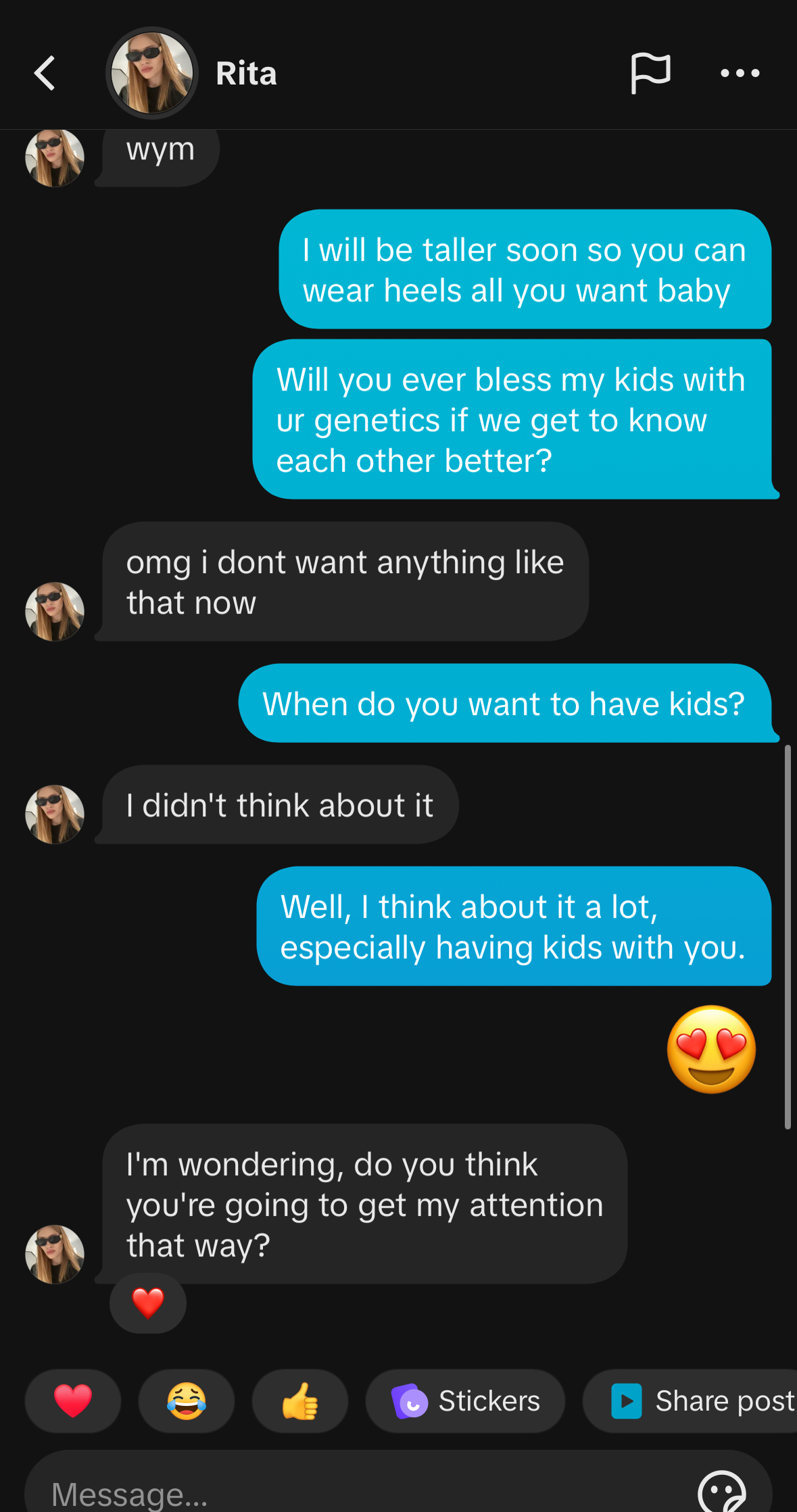Open the sticker icon inside the message box
797x1512 pixels.
tap(721, 1491)
